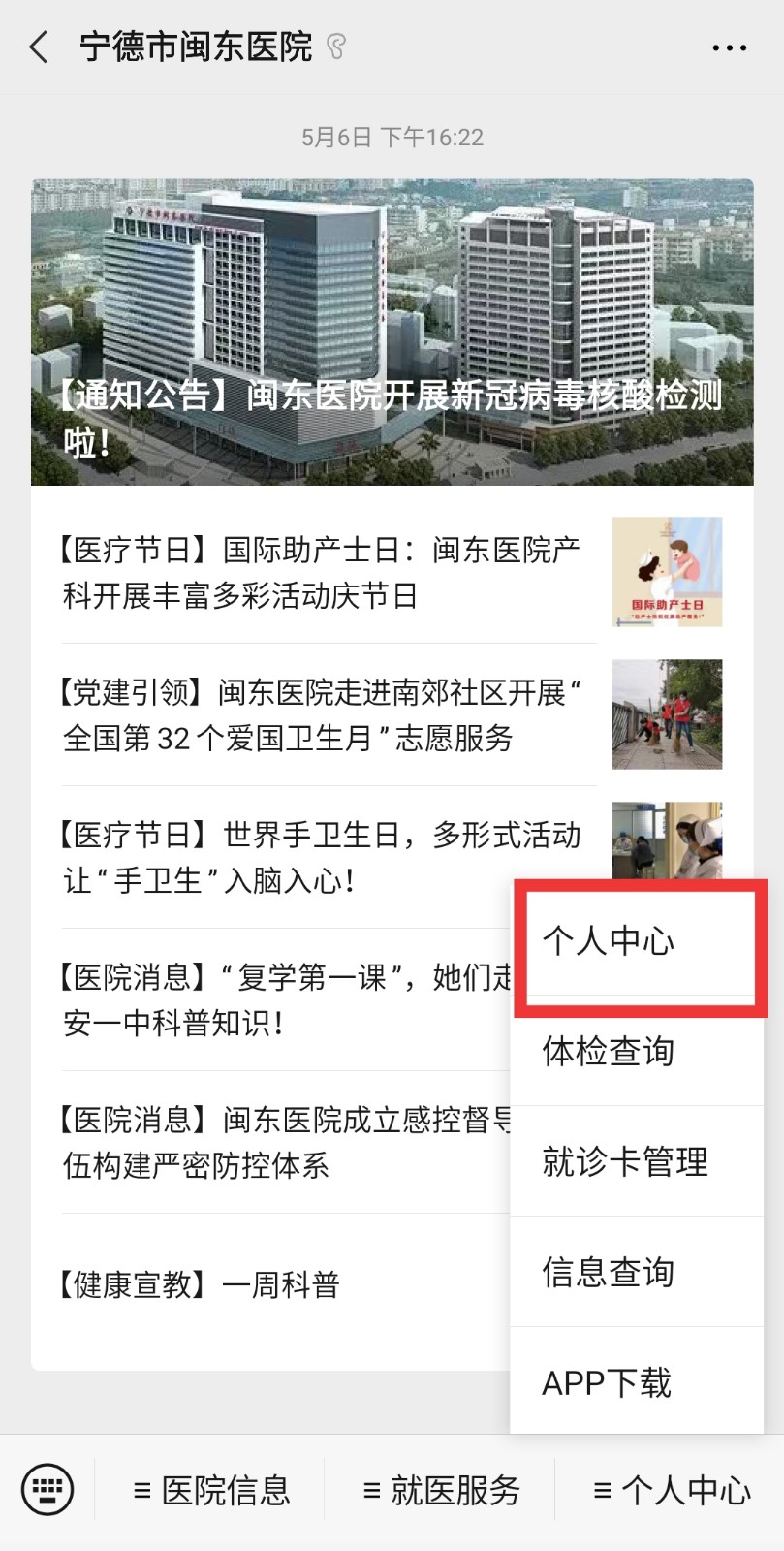Open the three-dot overflow menu

tap(729, 47)
